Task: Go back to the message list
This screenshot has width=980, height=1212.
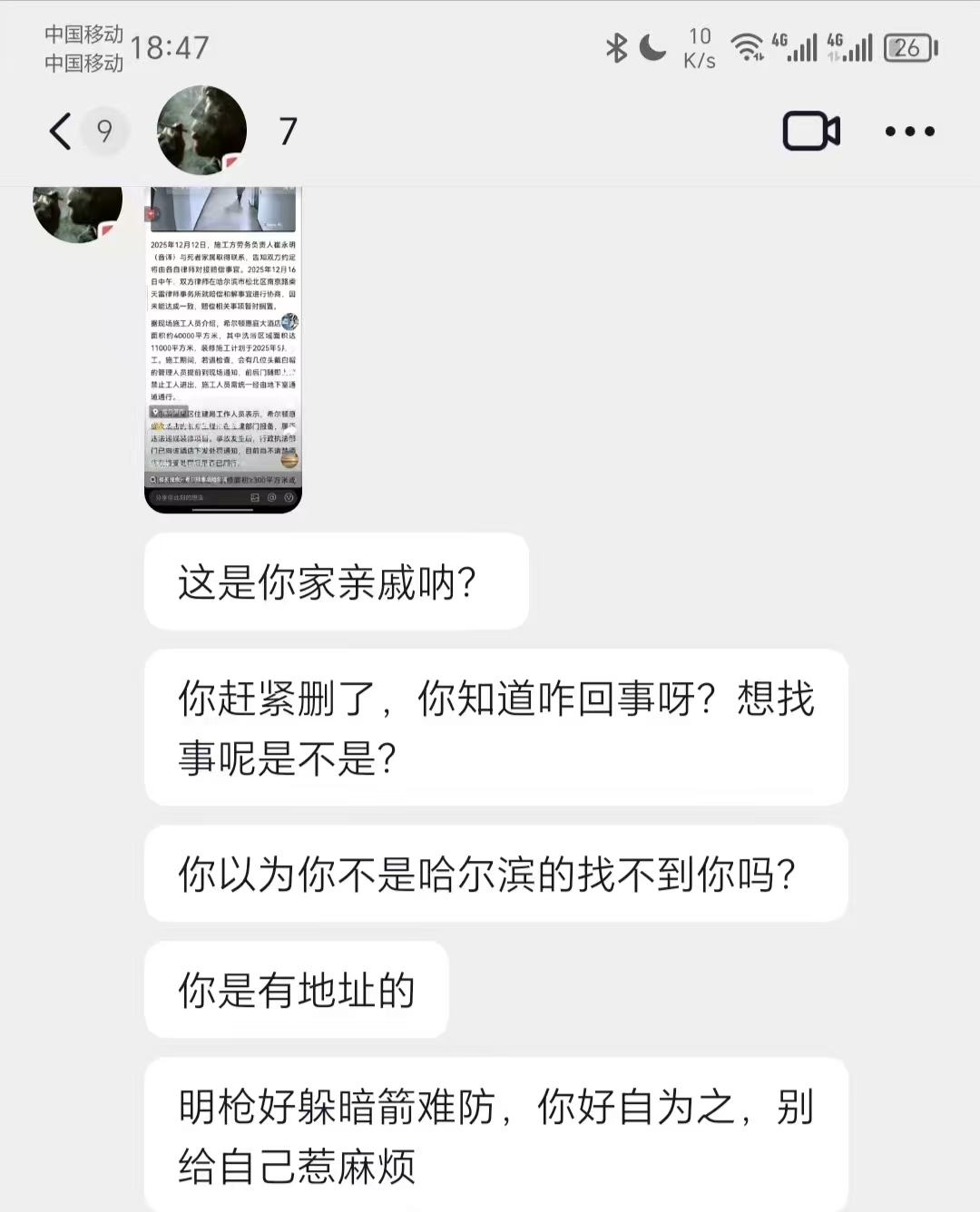Action: [x=62, y=132]
